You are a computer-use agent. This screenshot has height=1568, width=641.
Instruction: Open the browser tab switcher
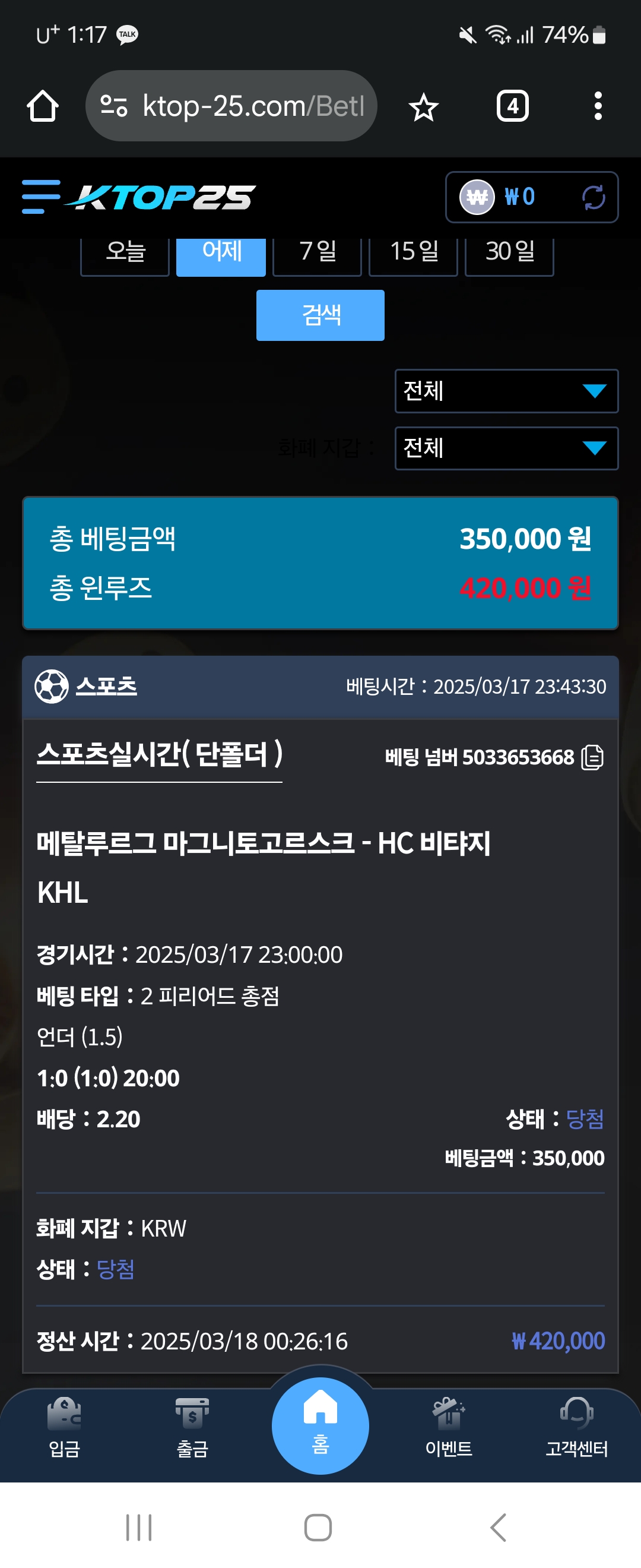pyautogui.click(x=513, y=106)
